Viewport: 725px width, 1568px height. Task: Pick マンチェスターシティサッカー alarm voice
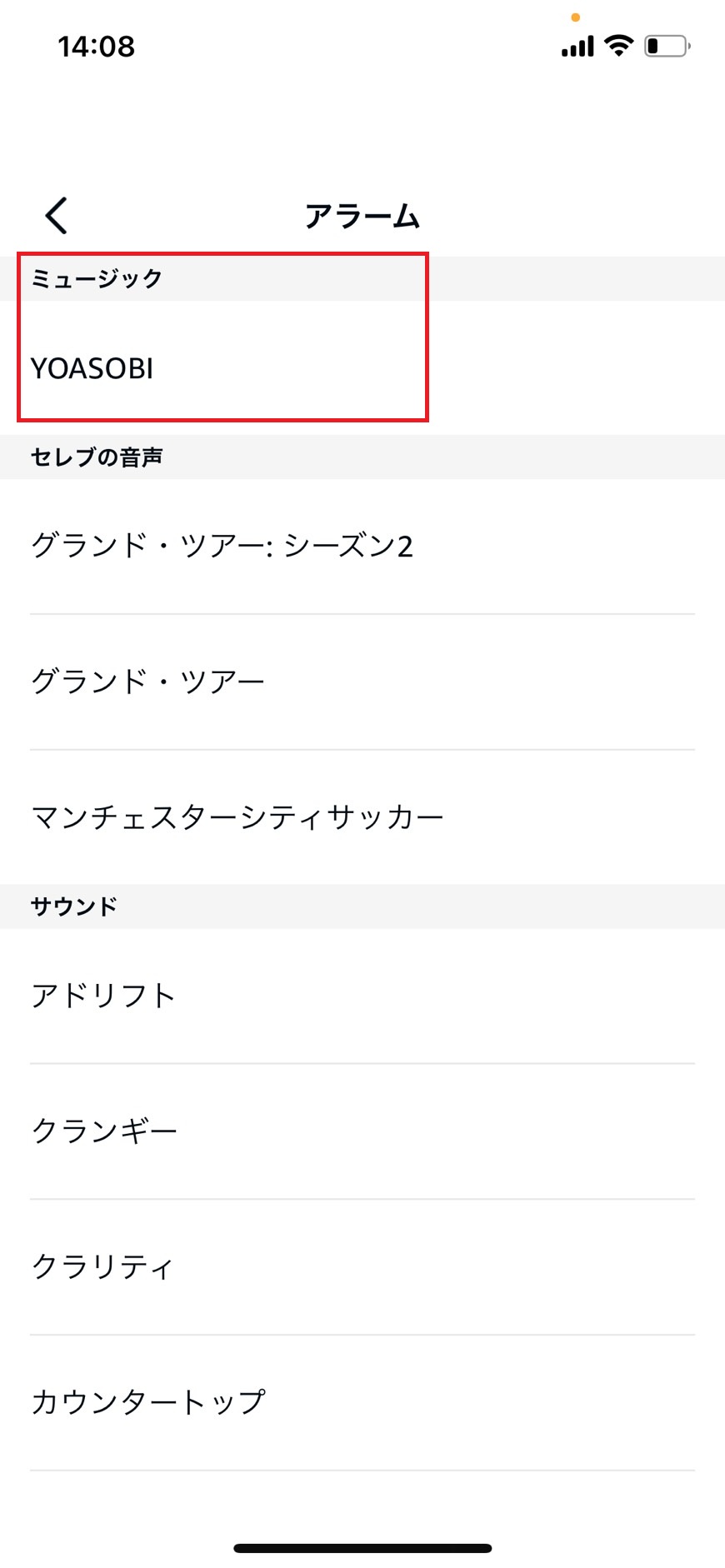237,816
